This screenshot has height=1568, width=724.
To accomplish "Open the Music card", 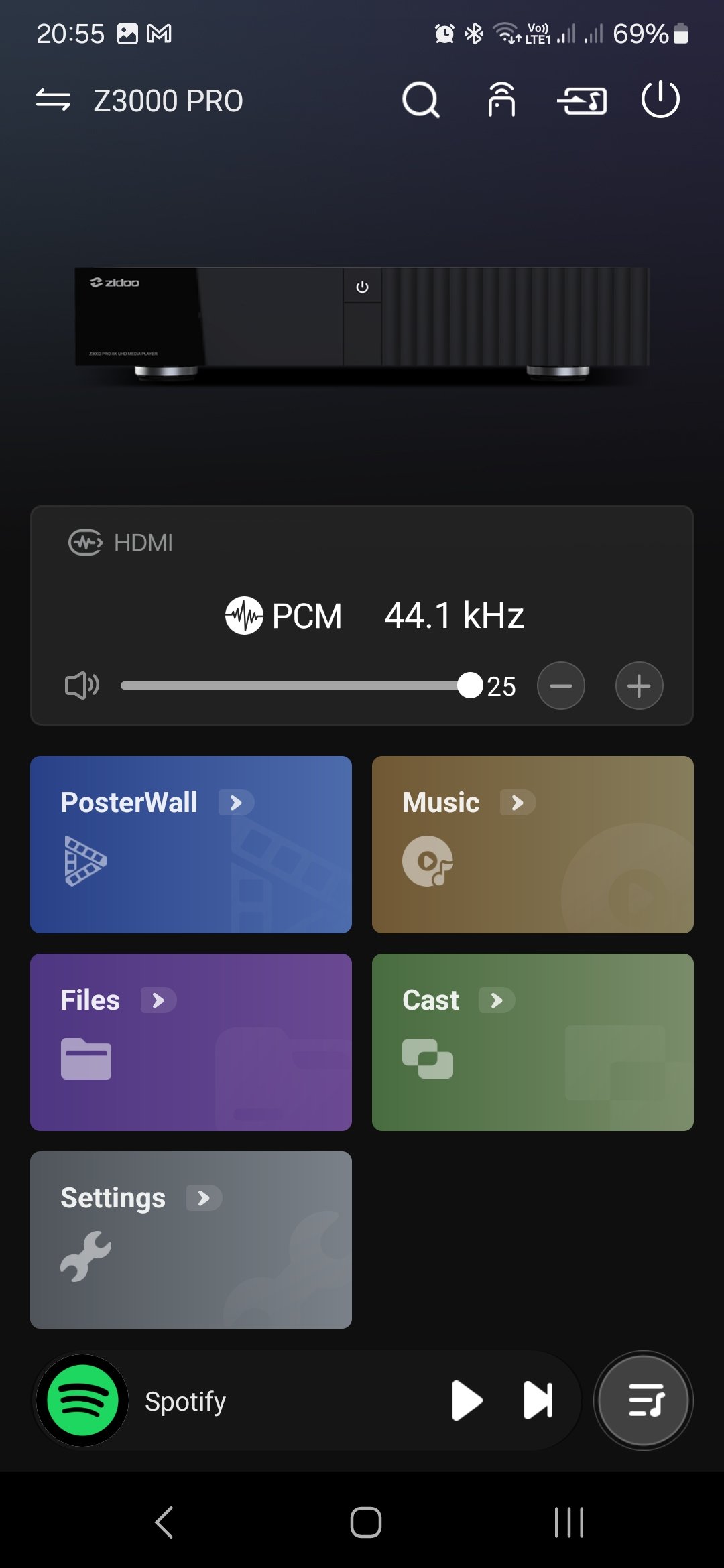I will (533, 844).
